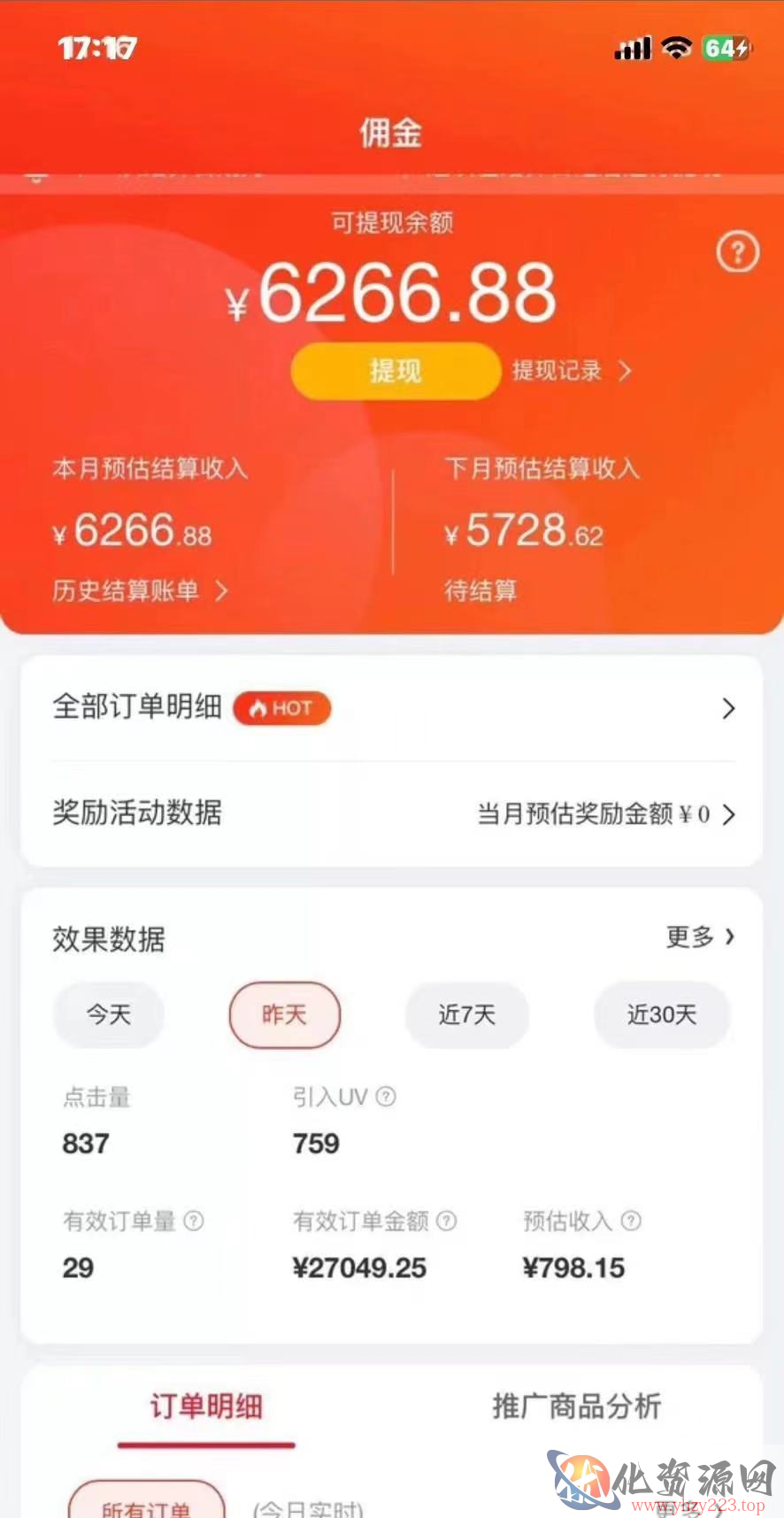Viewport: 784px width, 1518px height.
Task: Select the 所有订单 filter chip
Action: tap(146, 1504)
